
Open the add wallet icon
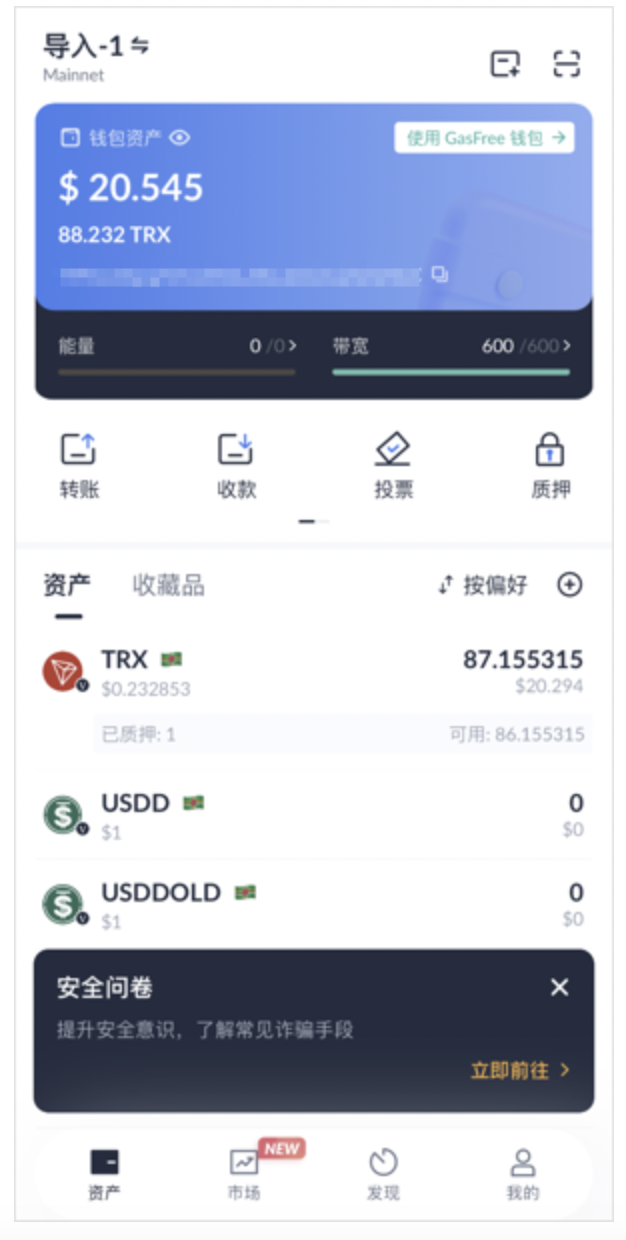tap(506, 64)
